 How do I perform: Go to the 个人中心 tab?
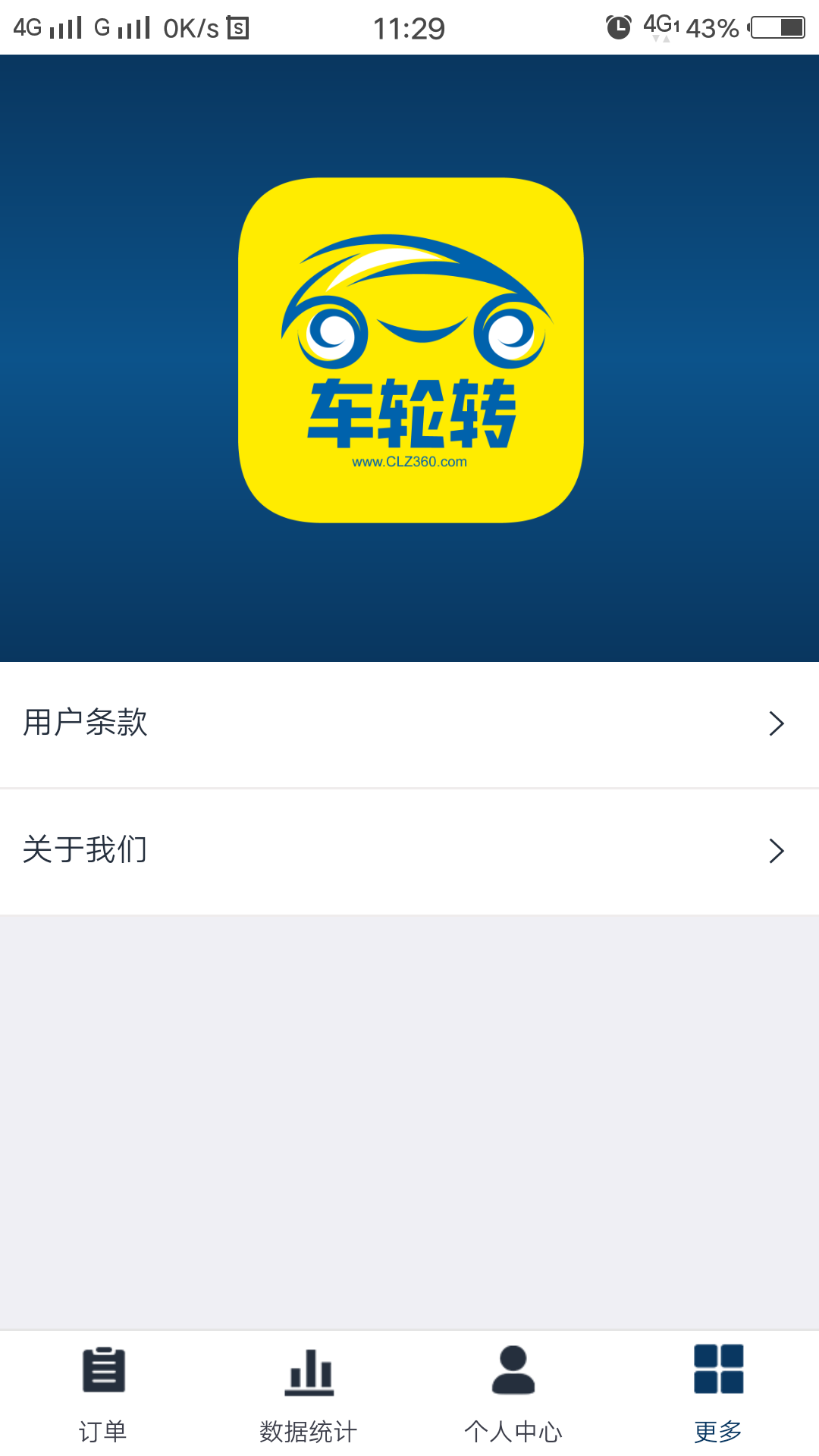click(513, 1394)
